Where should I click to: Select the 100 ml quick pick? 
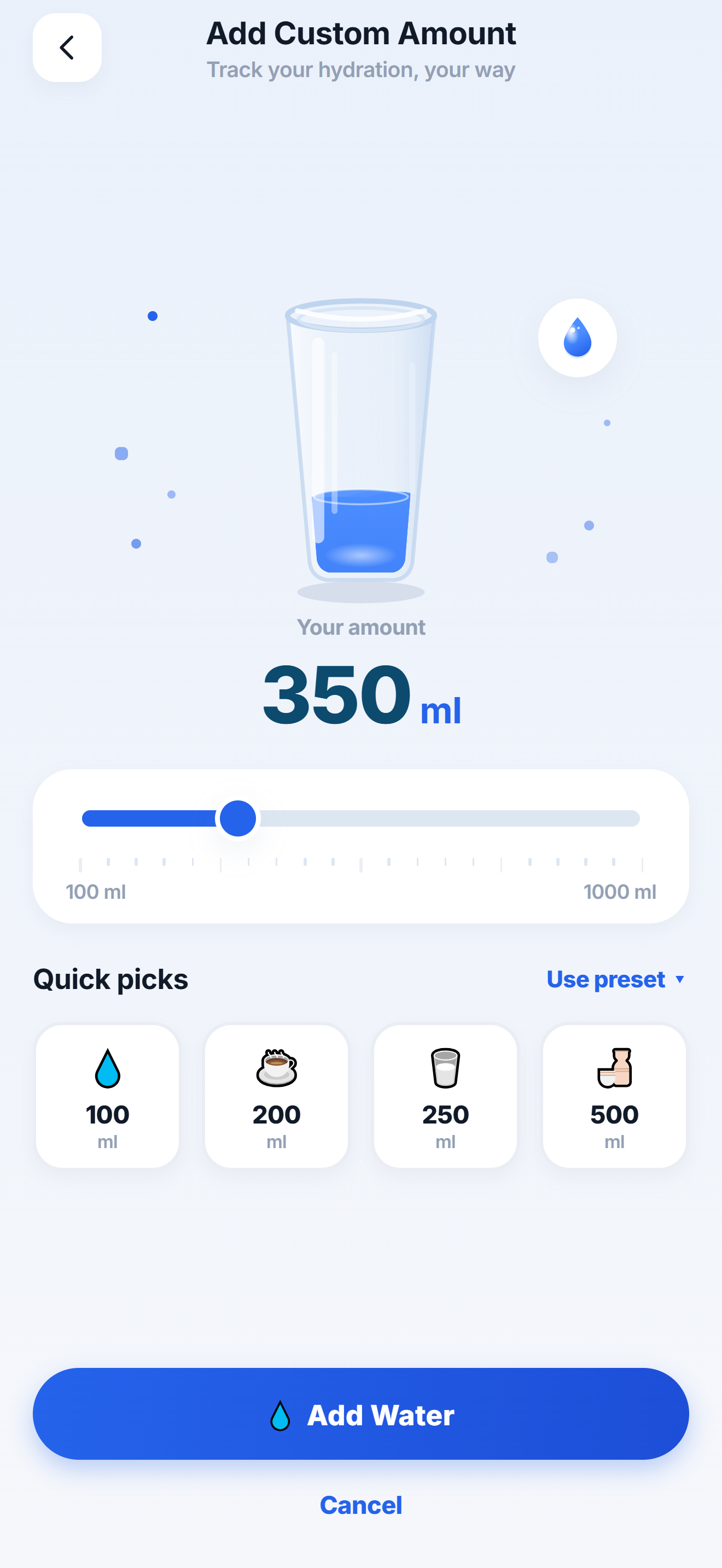coord(108,1096)
